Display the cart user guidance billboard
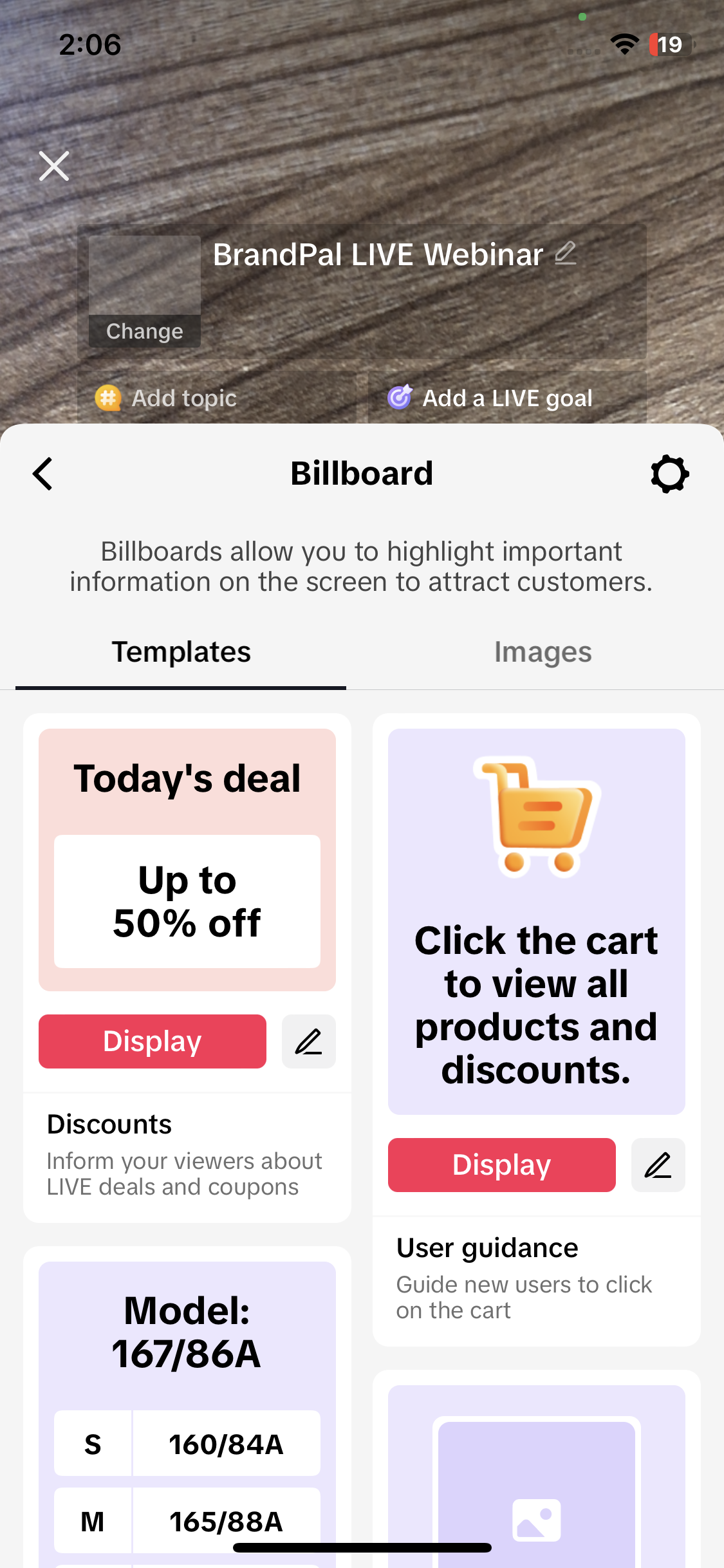The image size is (724, 1568). [501, 1165]
